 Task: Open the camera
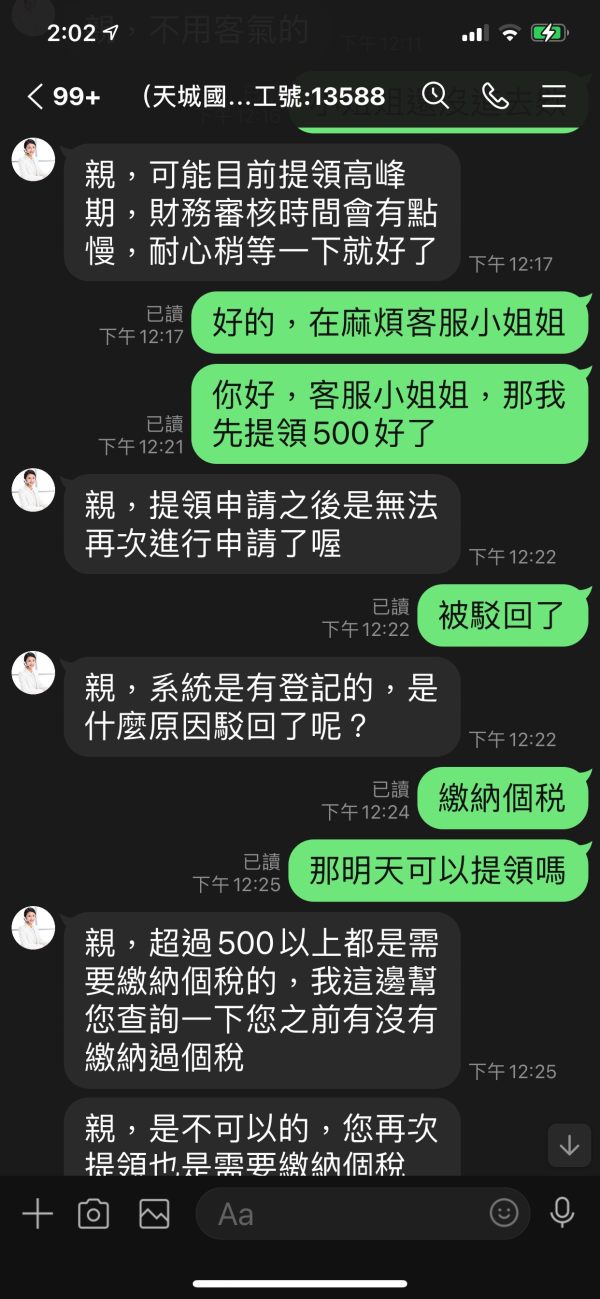(x=94, y=1214)
